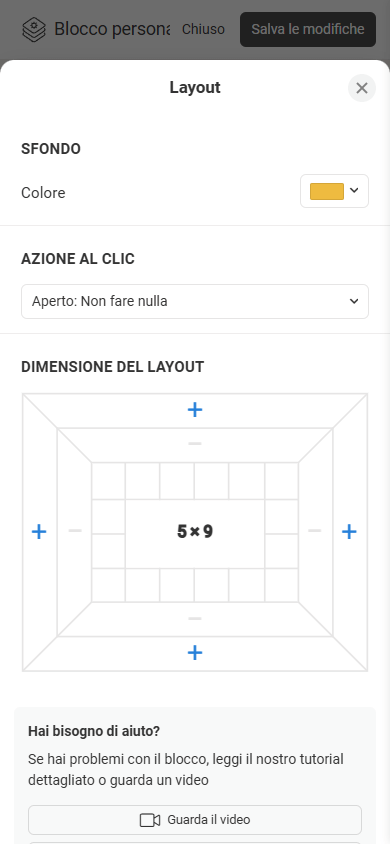Expand the Azione al clic dropdown
Screen dimensions: 390x844
(x=195, y=301)
